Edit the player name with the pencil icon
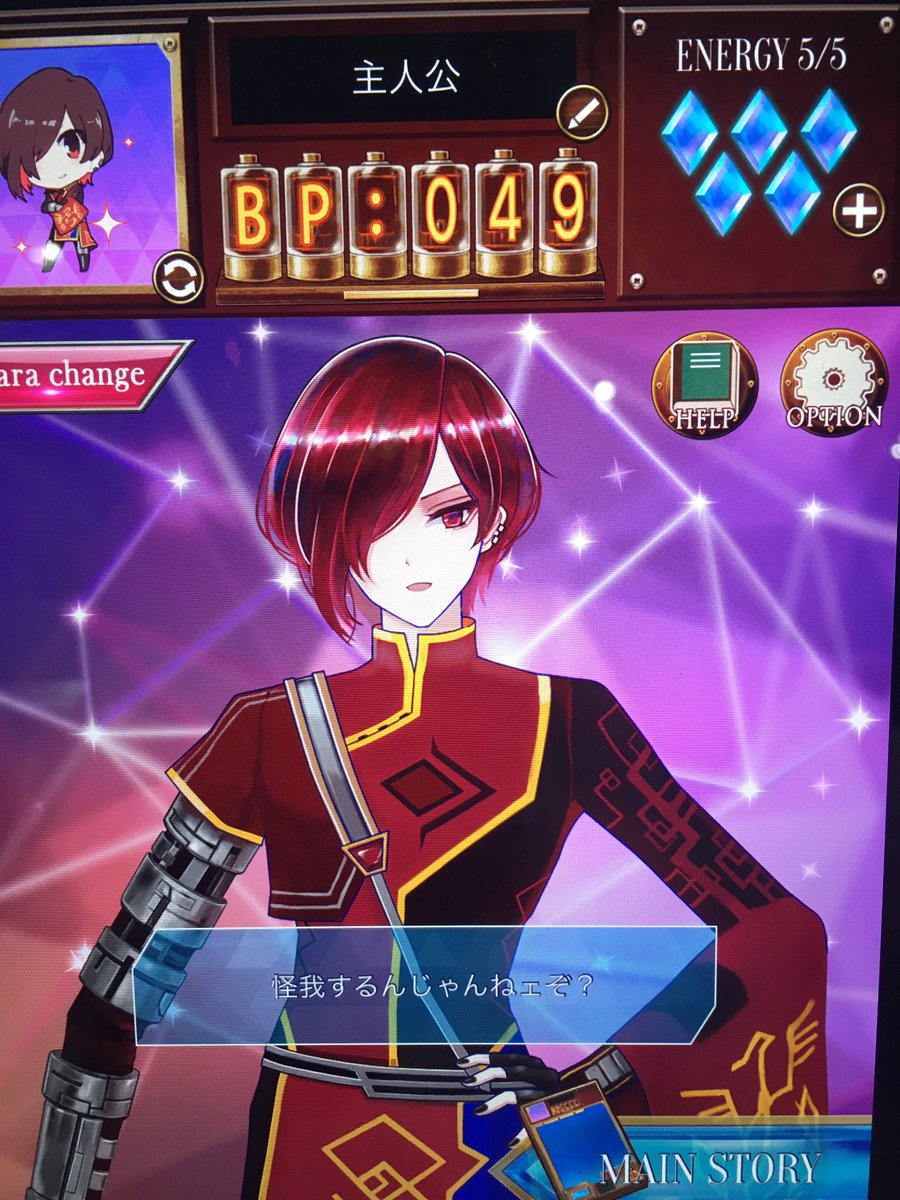 pos(581,112)
